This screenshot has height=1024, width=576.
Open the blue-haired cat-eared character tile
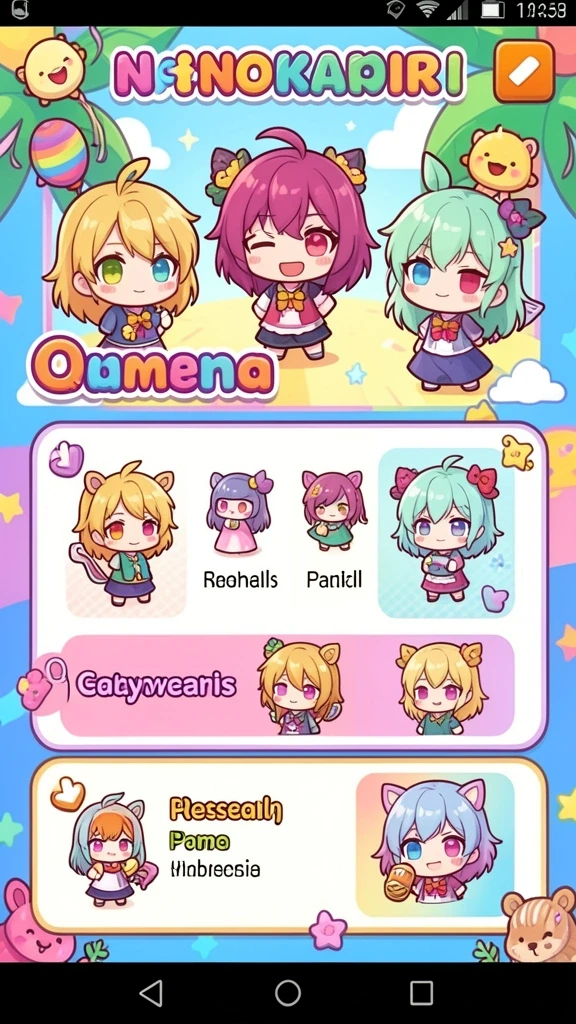click(435, 845)
